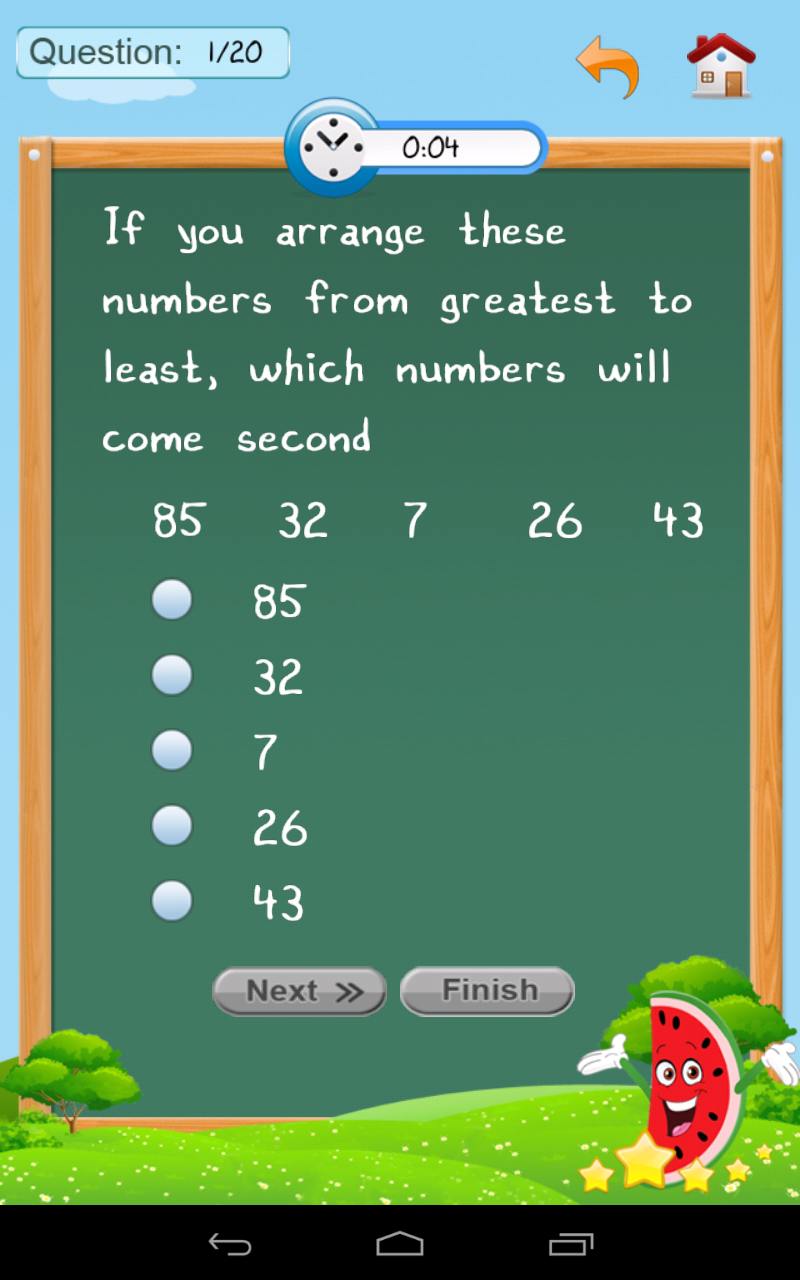Pick answer option 26
Viewport: 800px width, 1280px height.
coord(172,824)
